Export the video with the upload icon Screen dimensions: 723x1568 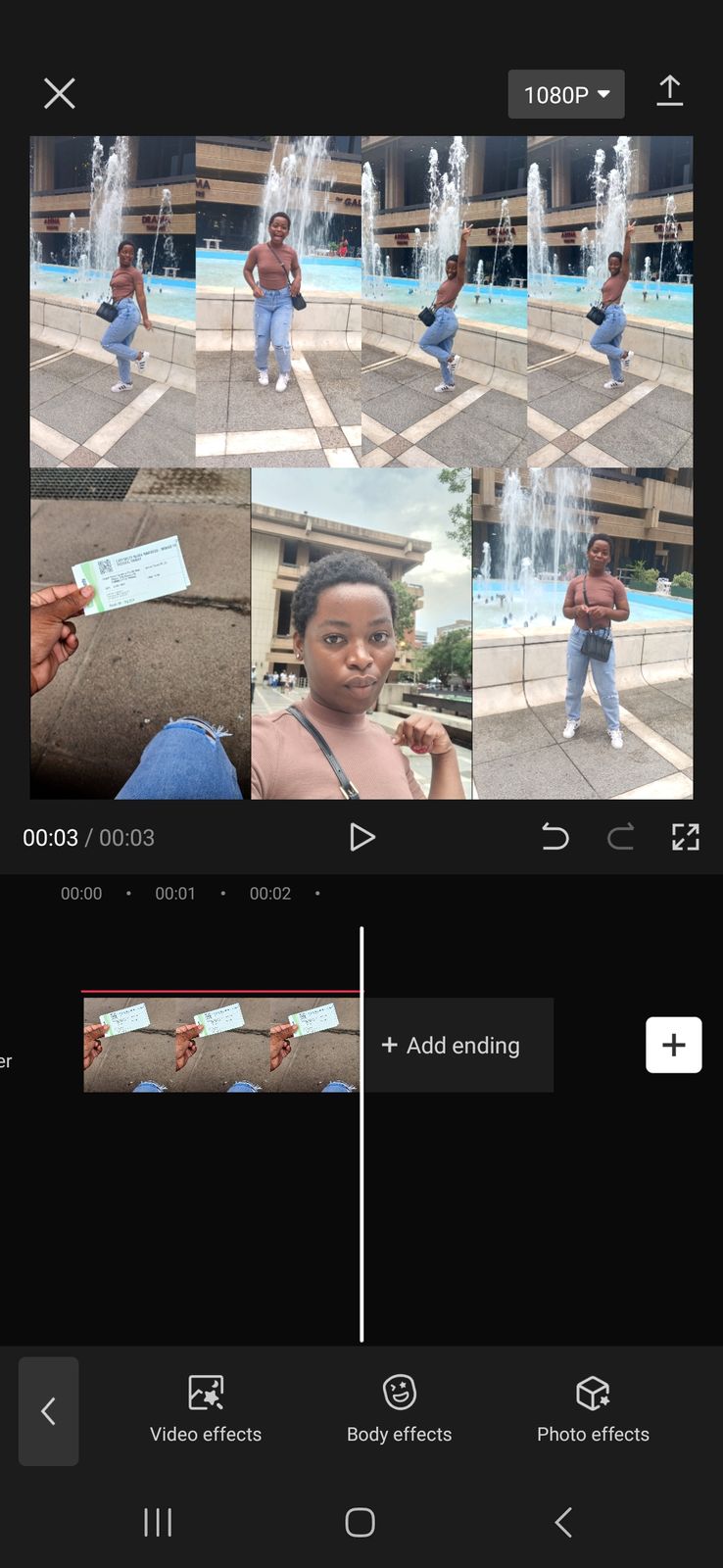(x=669, y=91)
